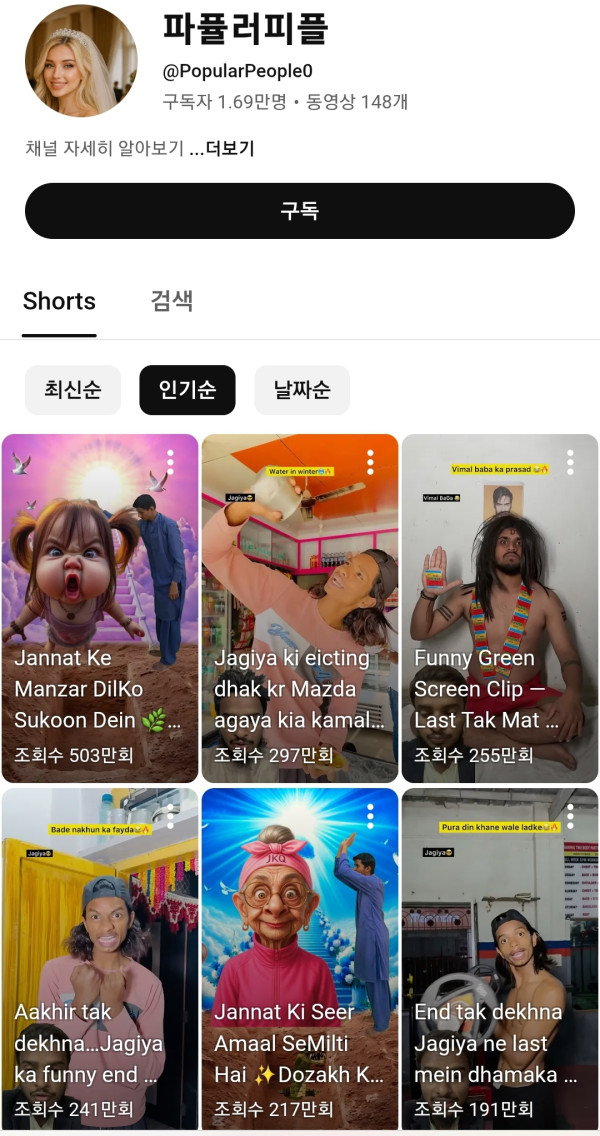Image resolution: width=600 pixels, height=1136 pixels.
Task: Select the Shorts tab
Action: pyautogui.click(x=59, y=301)
